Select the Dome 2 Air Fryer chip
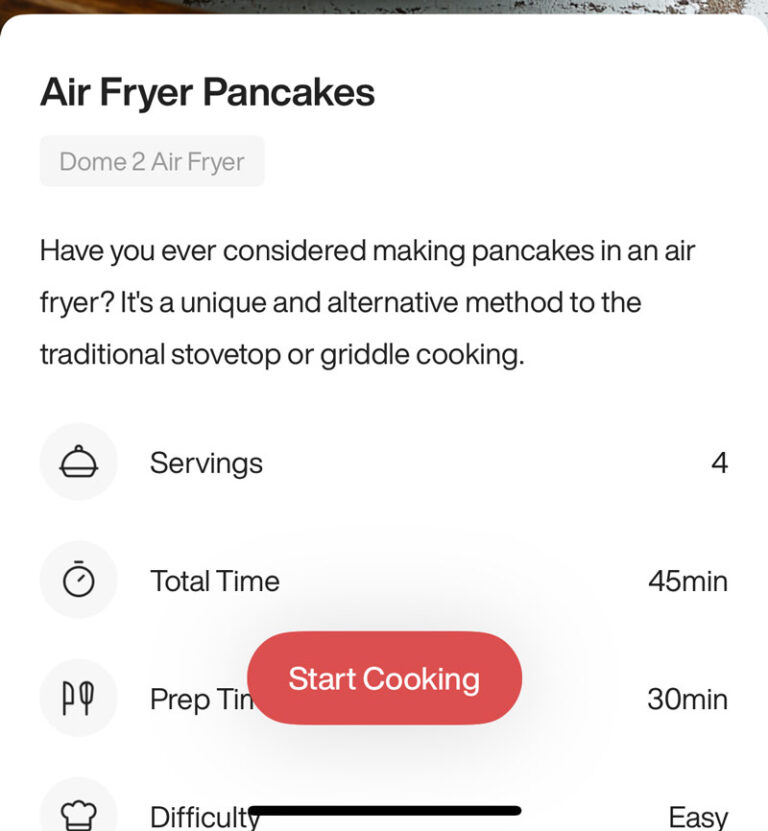Image resolution: width=768 pixels, height=831 pixels. 152,161
